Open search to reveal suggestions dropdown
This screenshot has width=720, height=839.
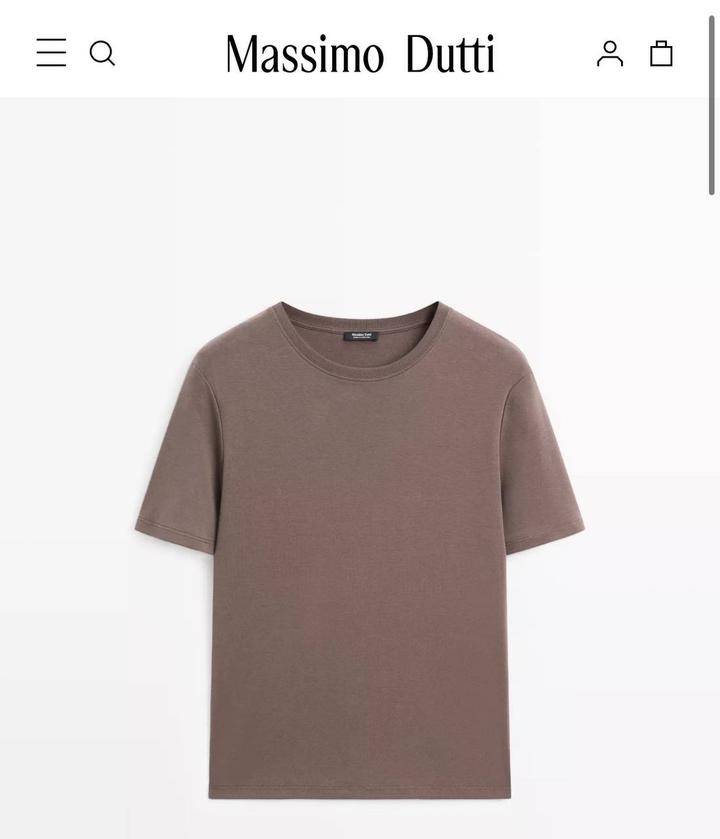(x=103, y=55)
